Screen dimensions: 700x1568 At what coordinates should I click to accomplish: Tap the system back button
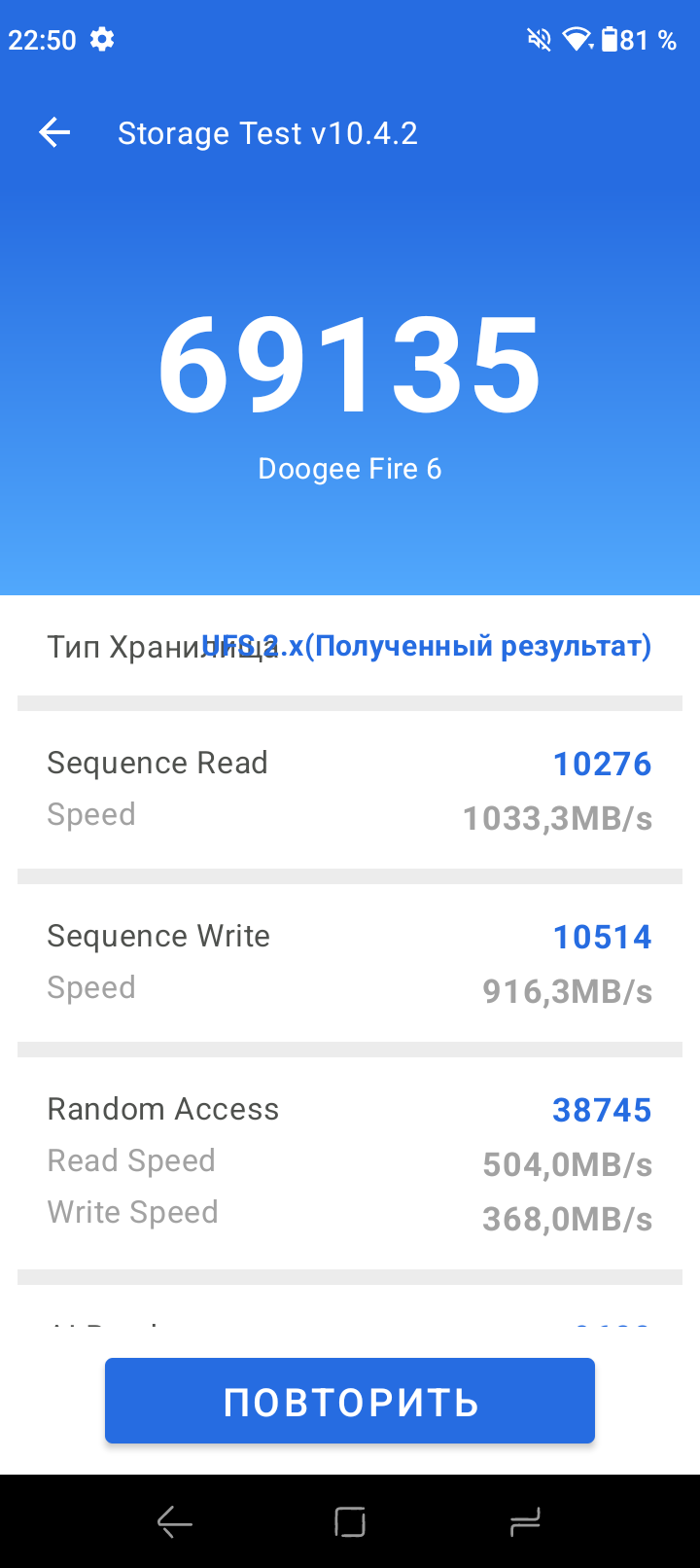175,1522
